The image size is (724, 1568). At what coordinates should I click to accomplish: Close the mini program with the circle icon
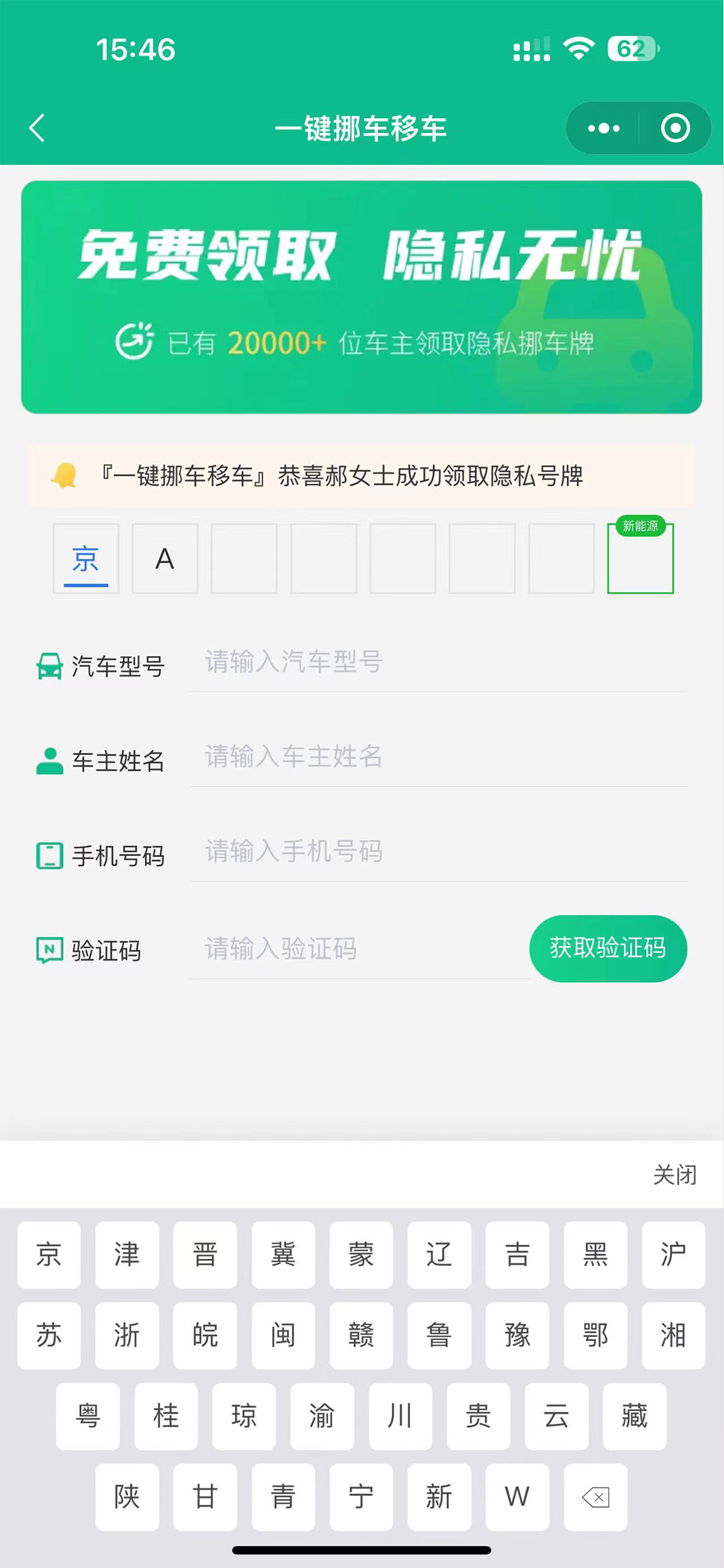(x=675, y=128)
